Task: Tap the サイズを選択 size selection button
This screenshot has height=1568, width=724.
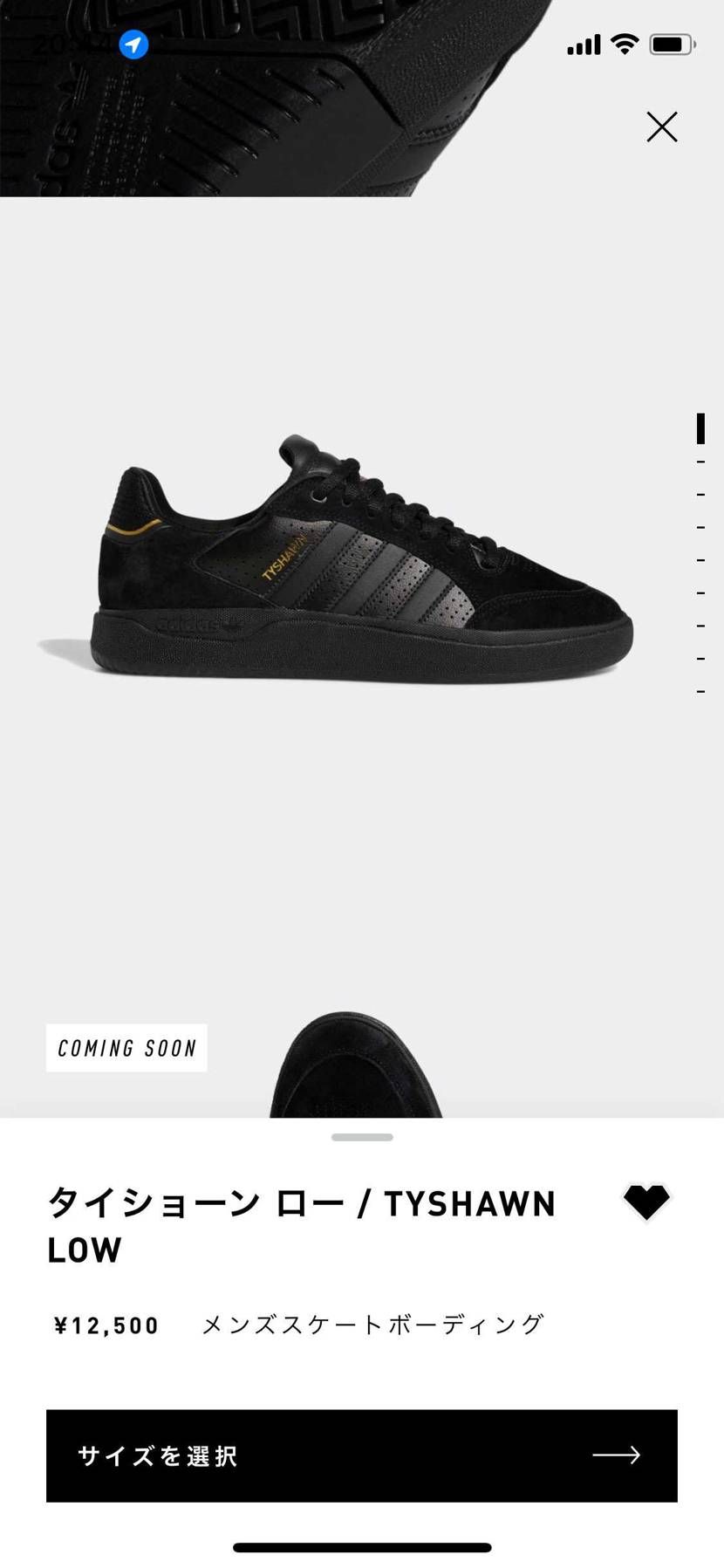Action: coord(361,1455)
